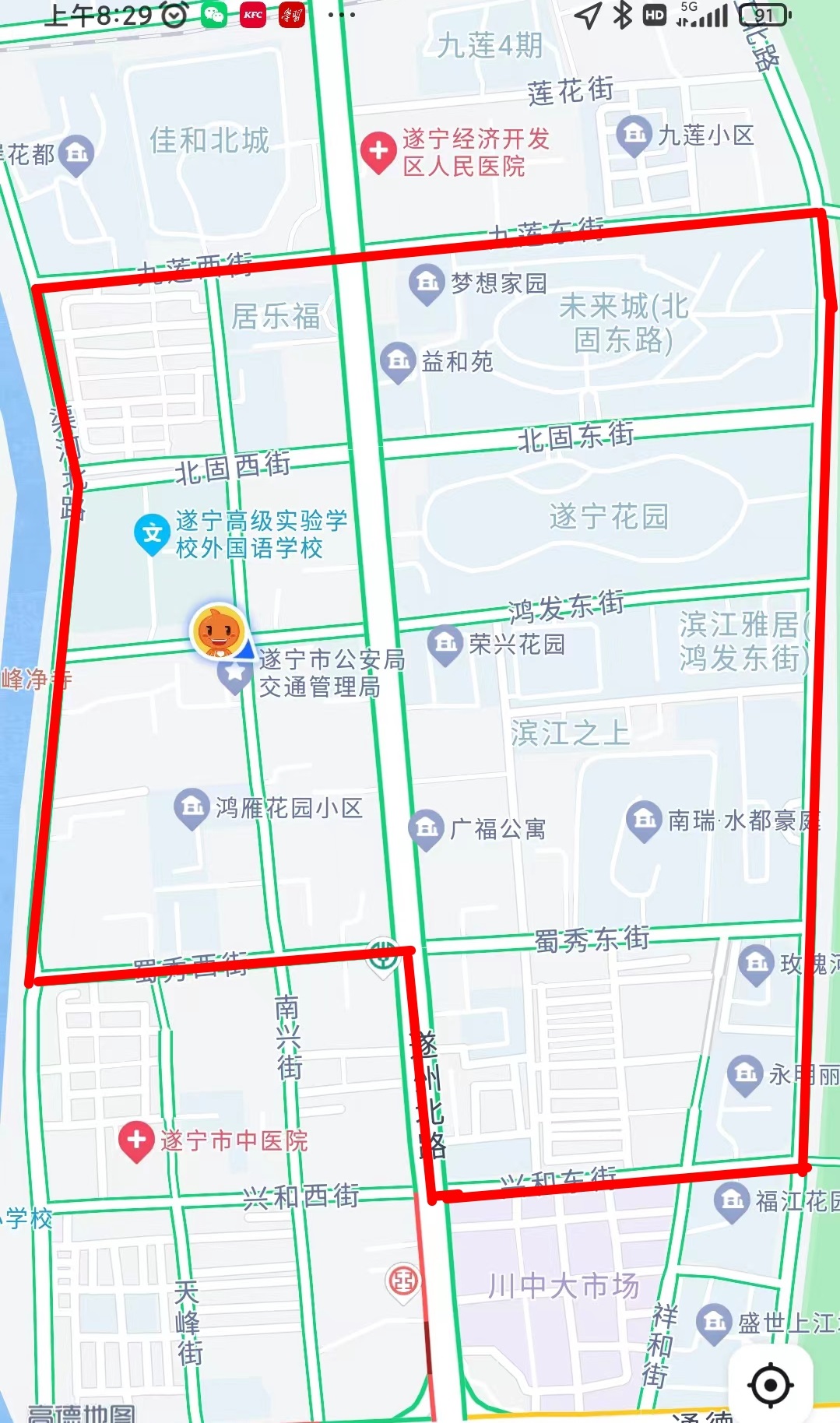840x1423 pixels.
Task: Open the 广福公寓 marker
Action: [x=426, y=828]
